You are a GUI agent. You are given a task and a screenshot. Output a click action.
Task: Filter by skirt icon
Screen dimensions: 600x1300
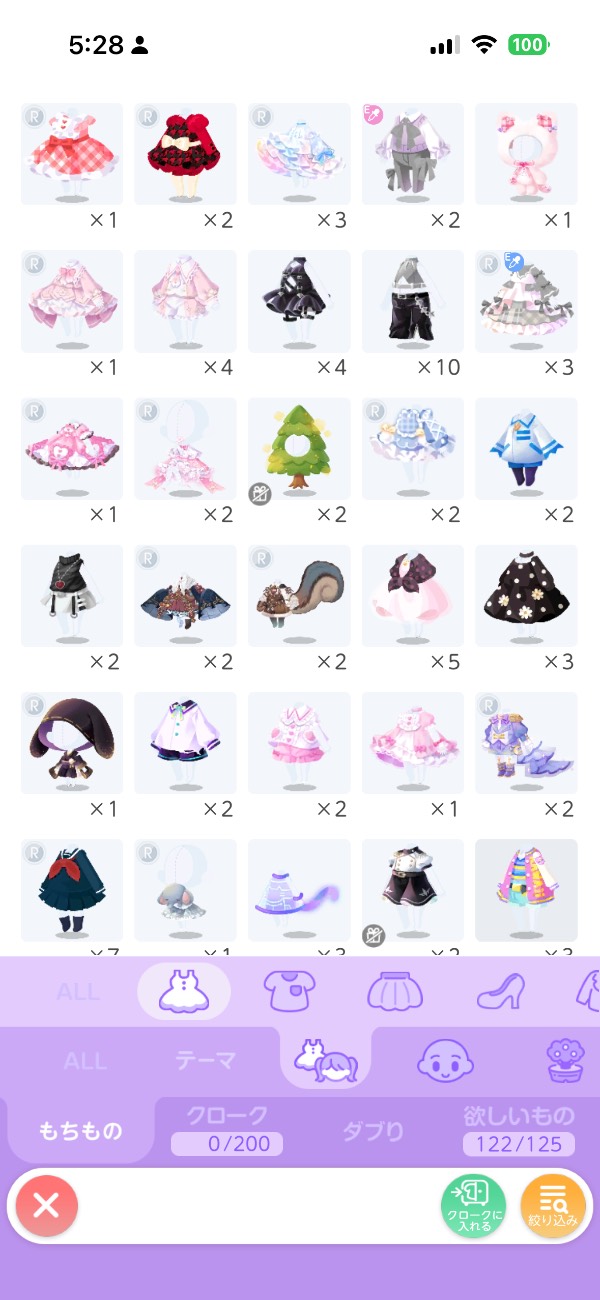pos(395,991)
